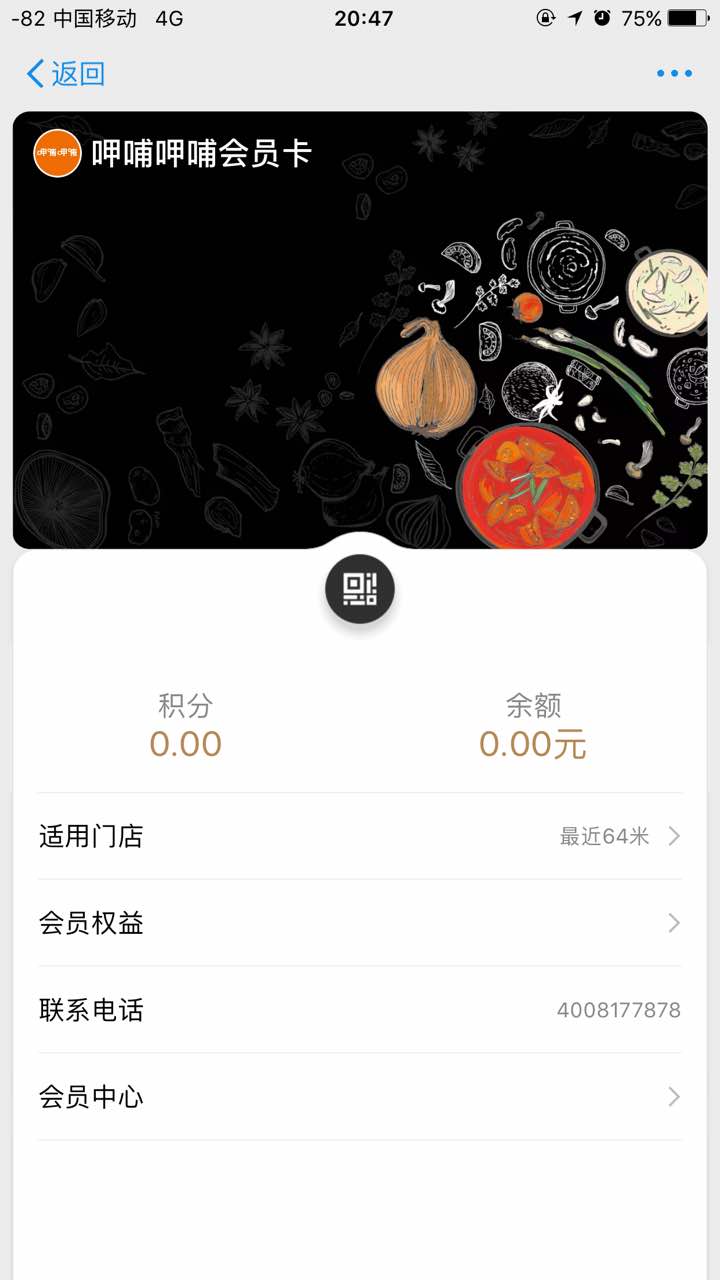Open the 适用门店 store list
Image resolution: width=720 pixels, height=1280 pixels.
360,836
